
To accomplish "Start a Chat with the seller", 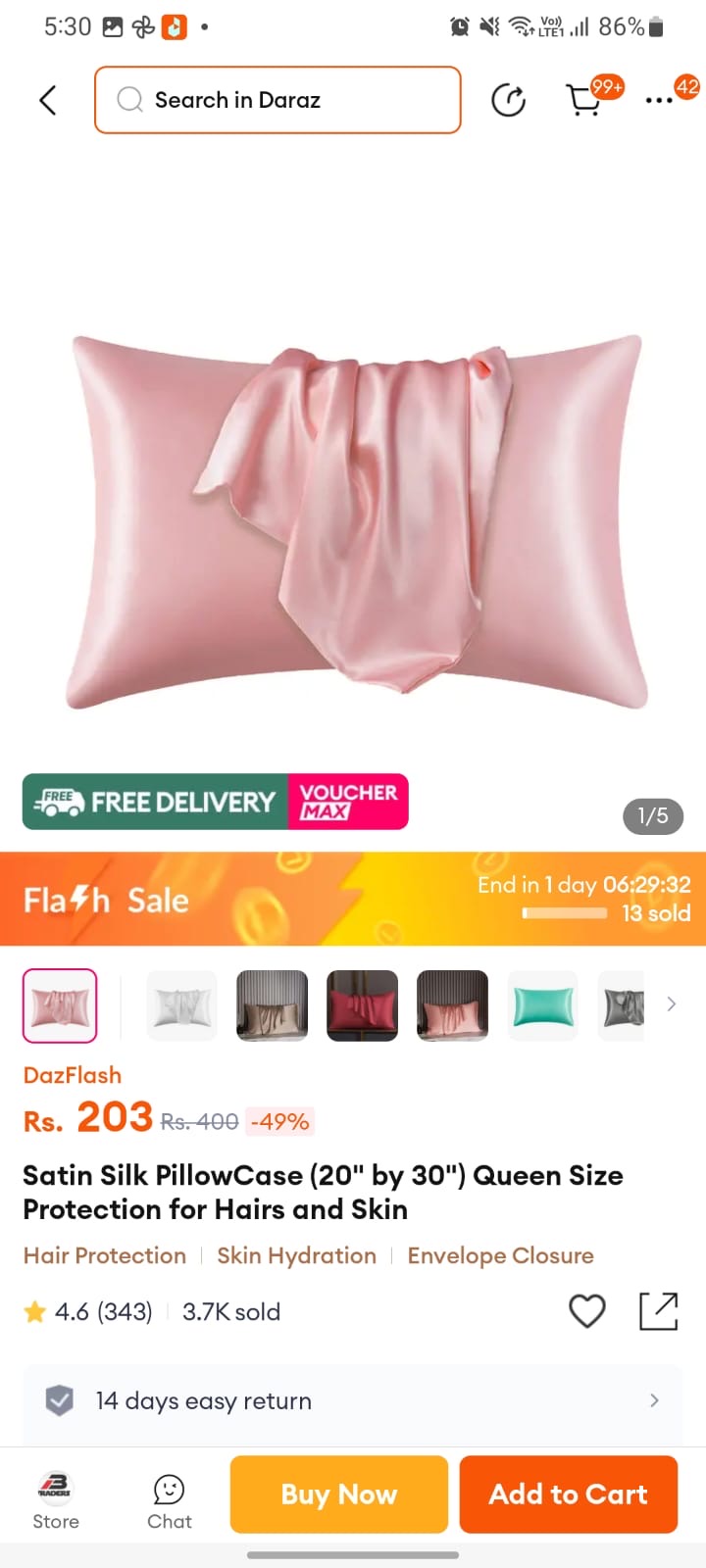I will tap(170, 1500).
